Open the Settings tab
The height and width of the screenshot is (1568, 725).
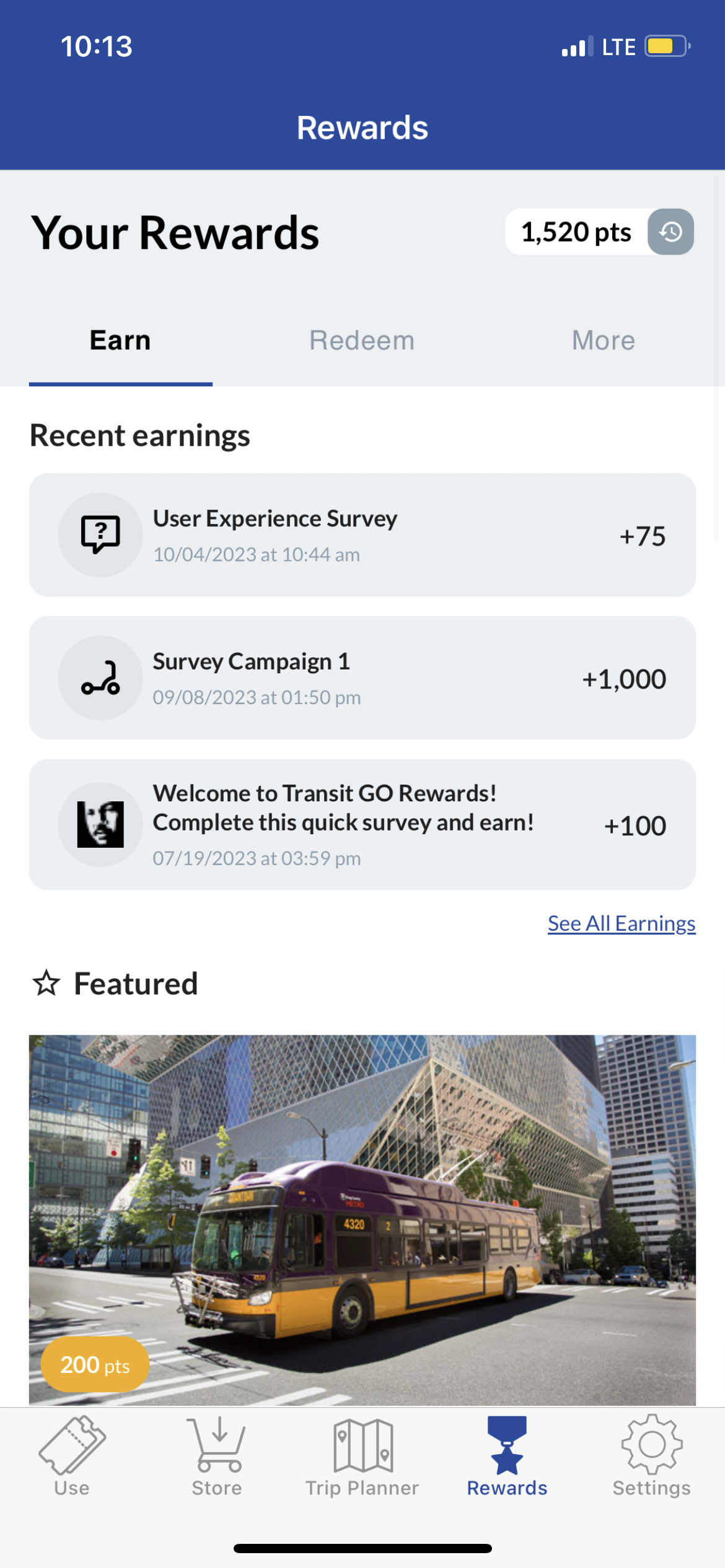652,1455
